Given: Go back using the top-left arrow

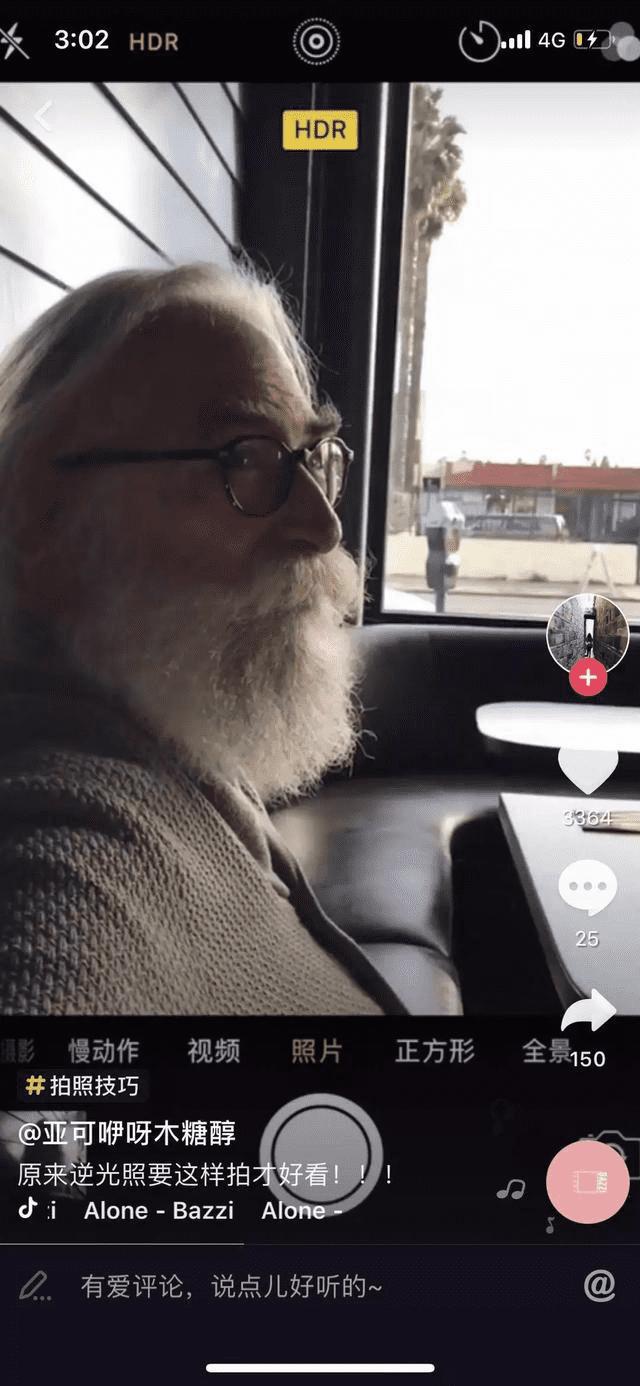Looking at the screenshot, I should 42,117.
